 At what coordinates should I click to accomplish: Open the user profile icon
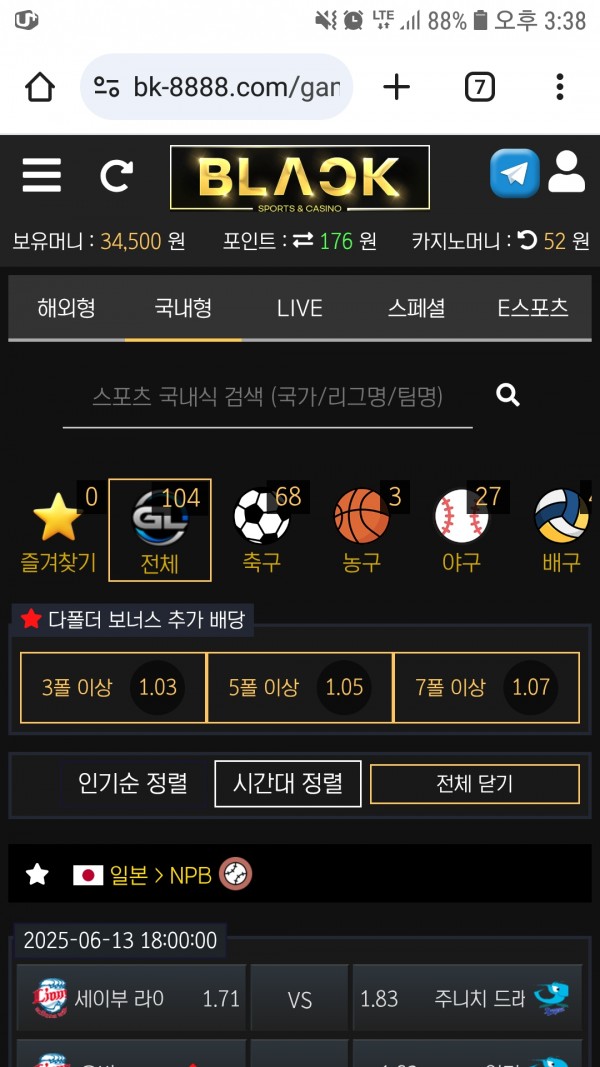point(566,172)
